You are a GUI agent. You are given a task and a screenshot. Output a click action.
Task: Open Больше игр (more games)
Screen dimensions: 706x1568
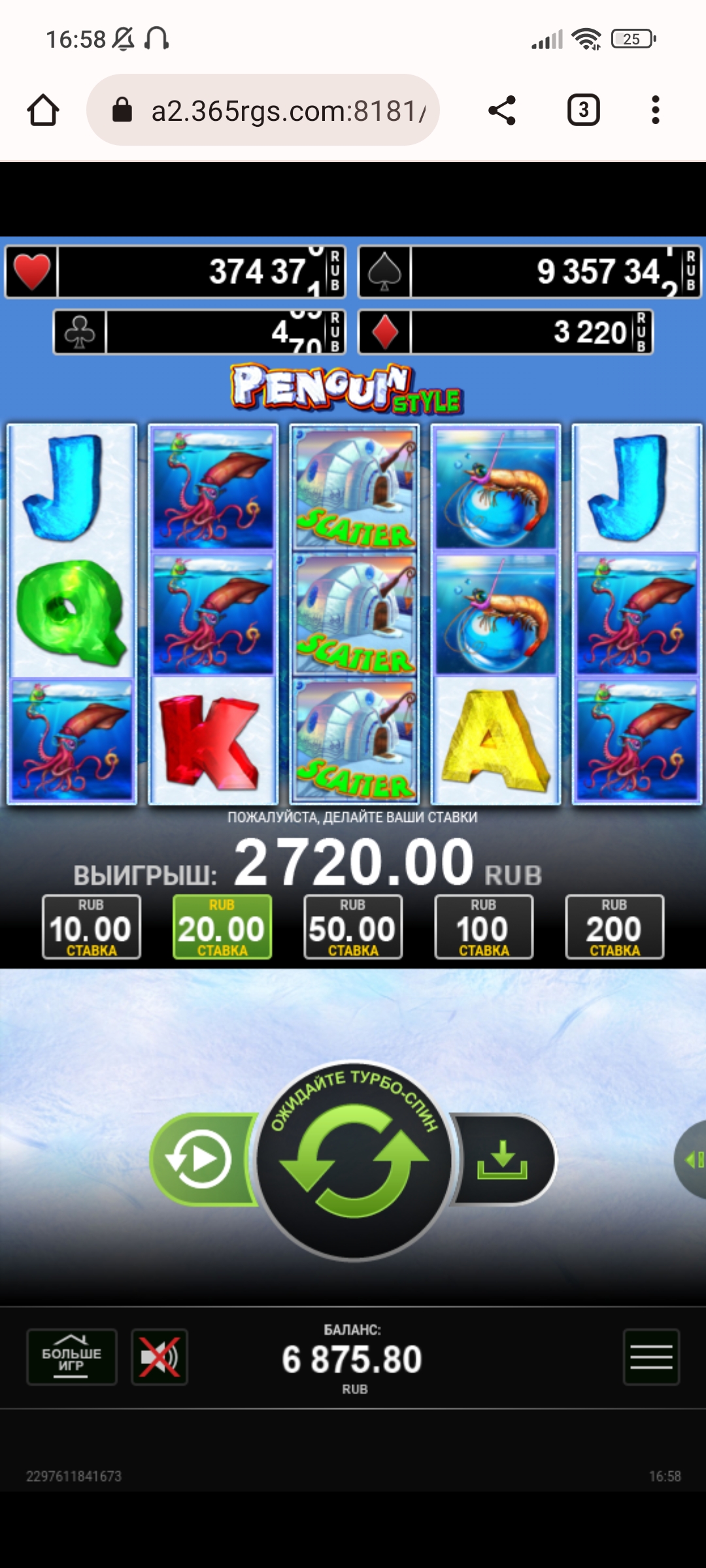tap(72, 1357)
